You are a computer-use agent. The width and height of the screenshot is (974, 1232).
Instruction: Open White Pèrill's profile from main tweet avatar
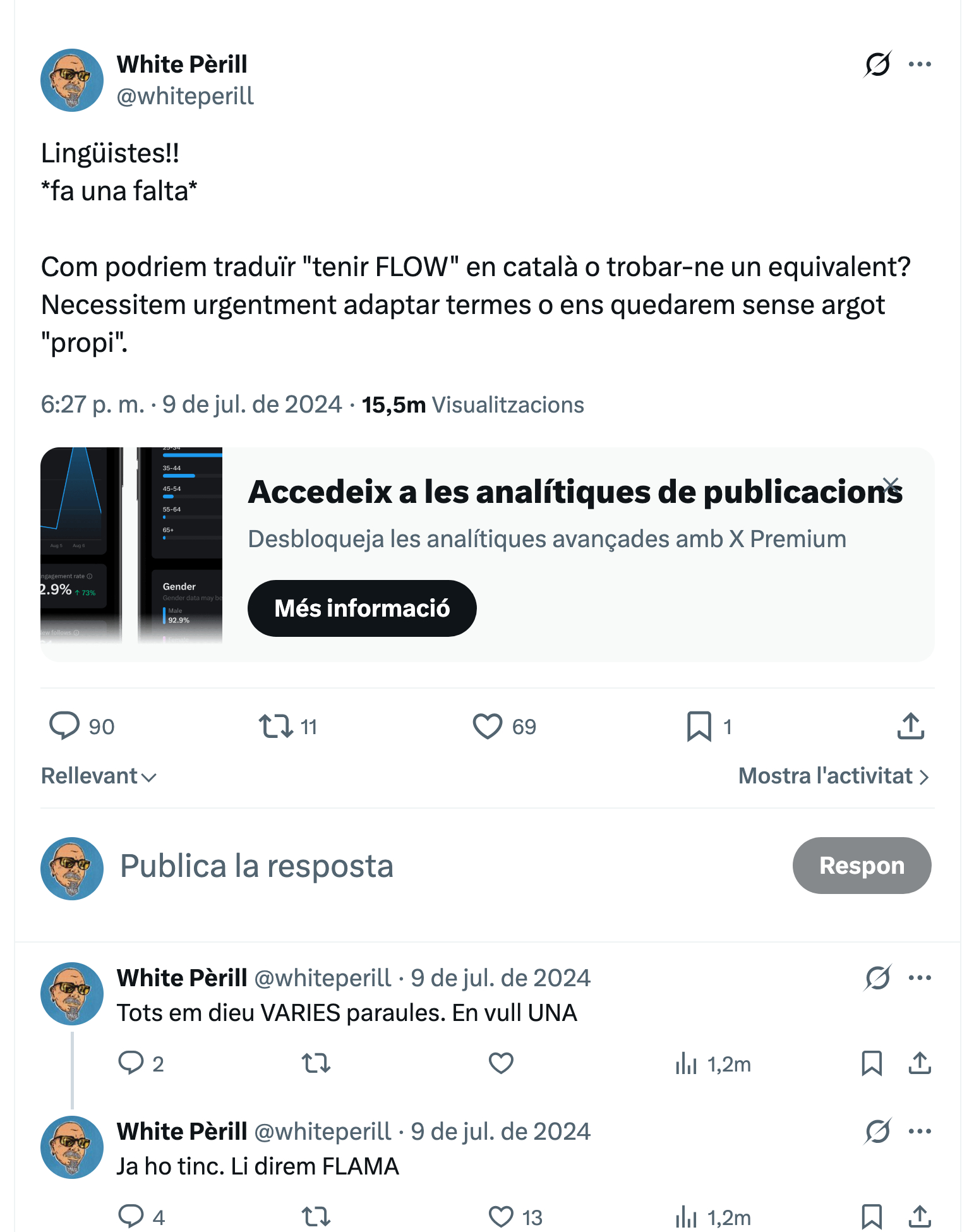point(72,80)
